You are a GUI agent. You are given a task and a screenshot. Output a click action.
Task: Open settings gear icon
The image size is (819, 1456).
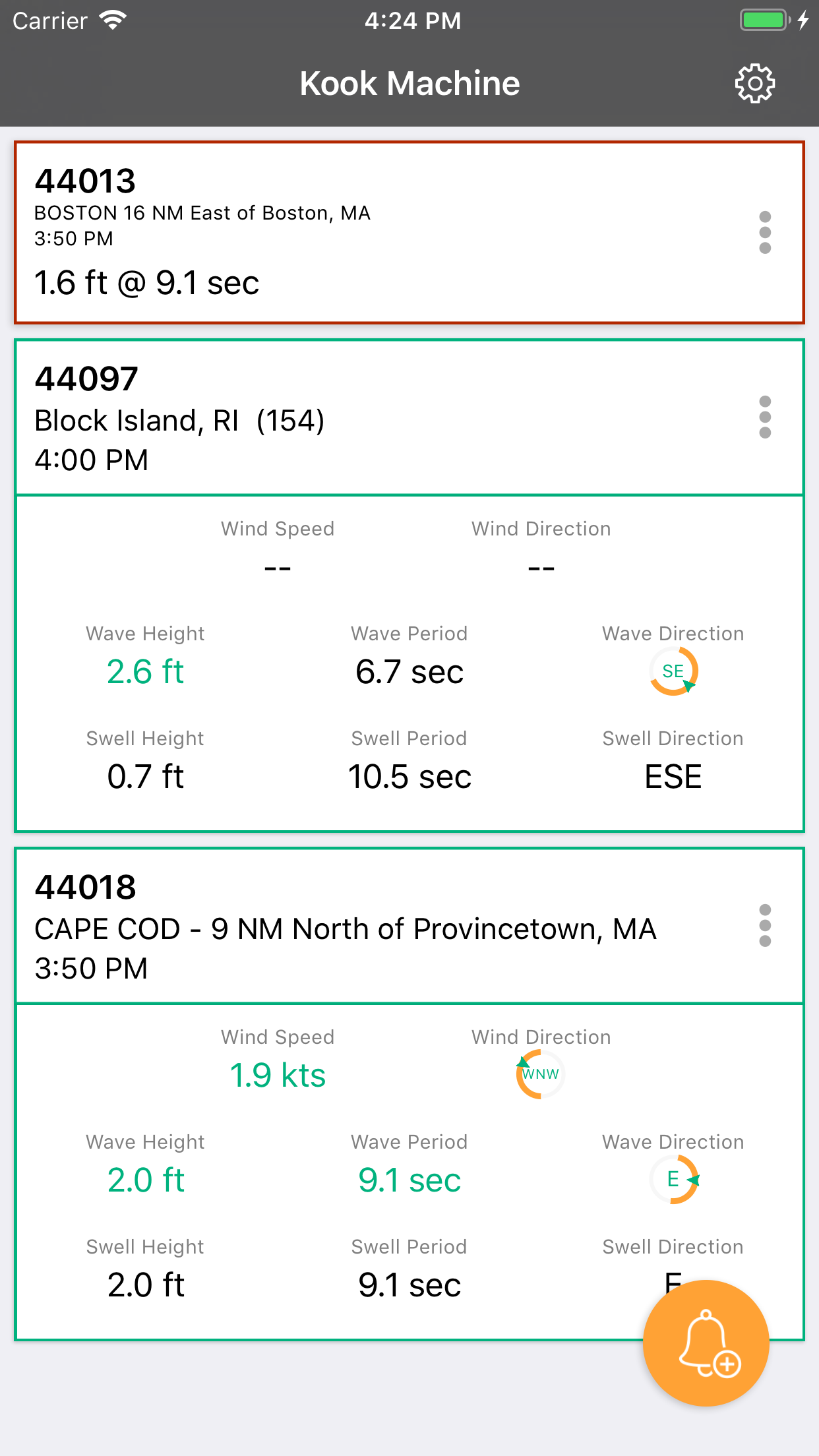754,83
